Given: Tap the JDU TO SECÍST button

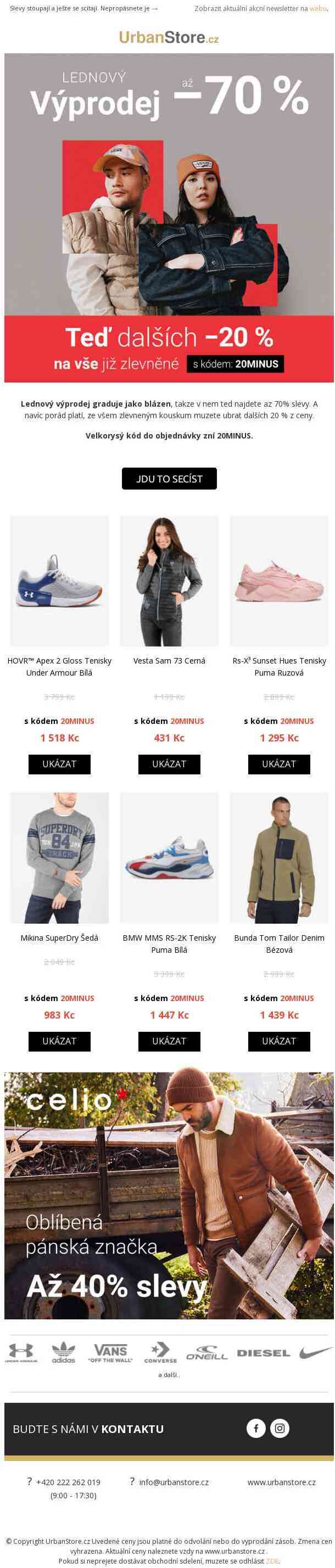Looking at the screenshot, I should click(x=169, y=479).
